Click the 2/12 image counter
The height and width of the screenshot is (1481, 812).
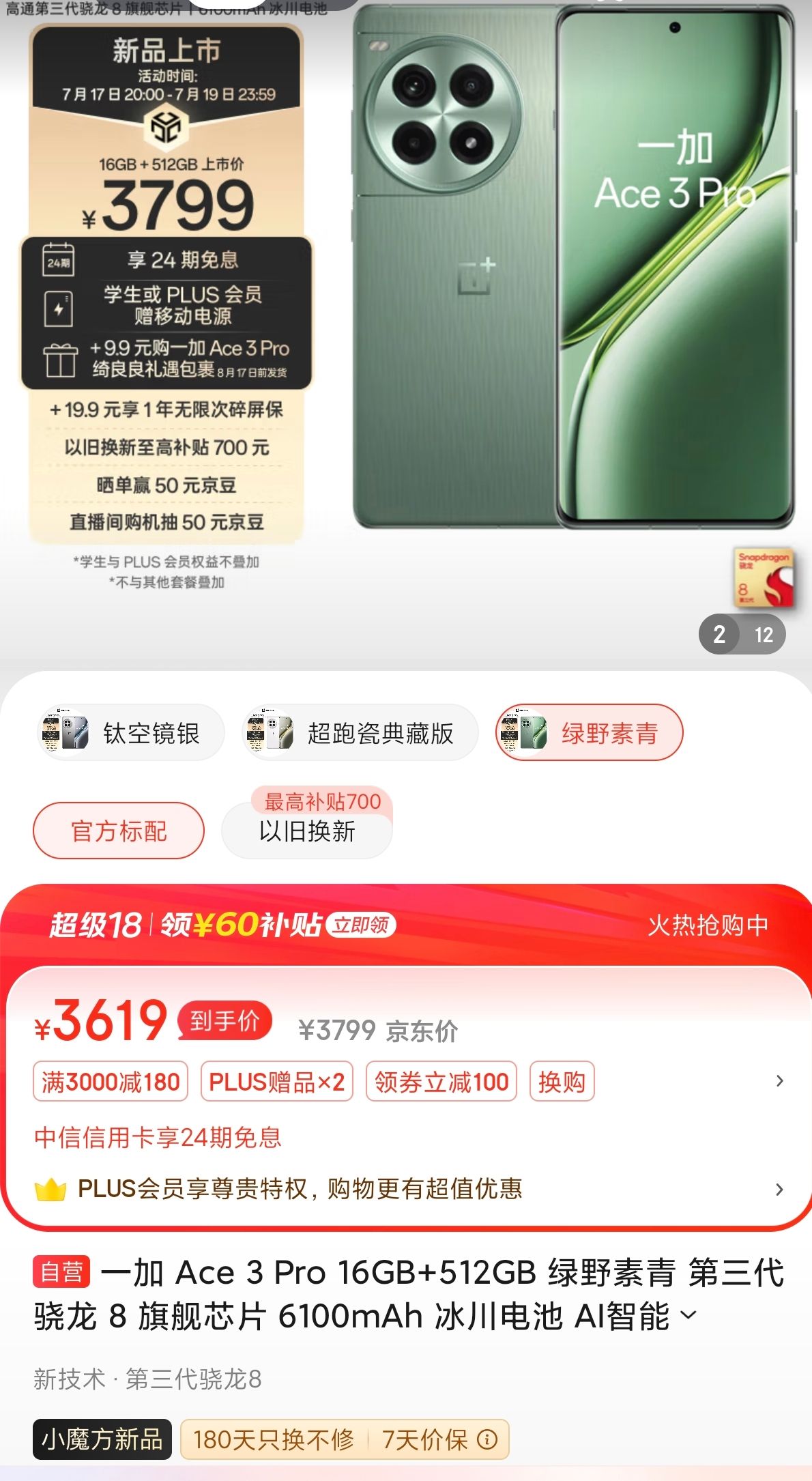pos(743,635)
